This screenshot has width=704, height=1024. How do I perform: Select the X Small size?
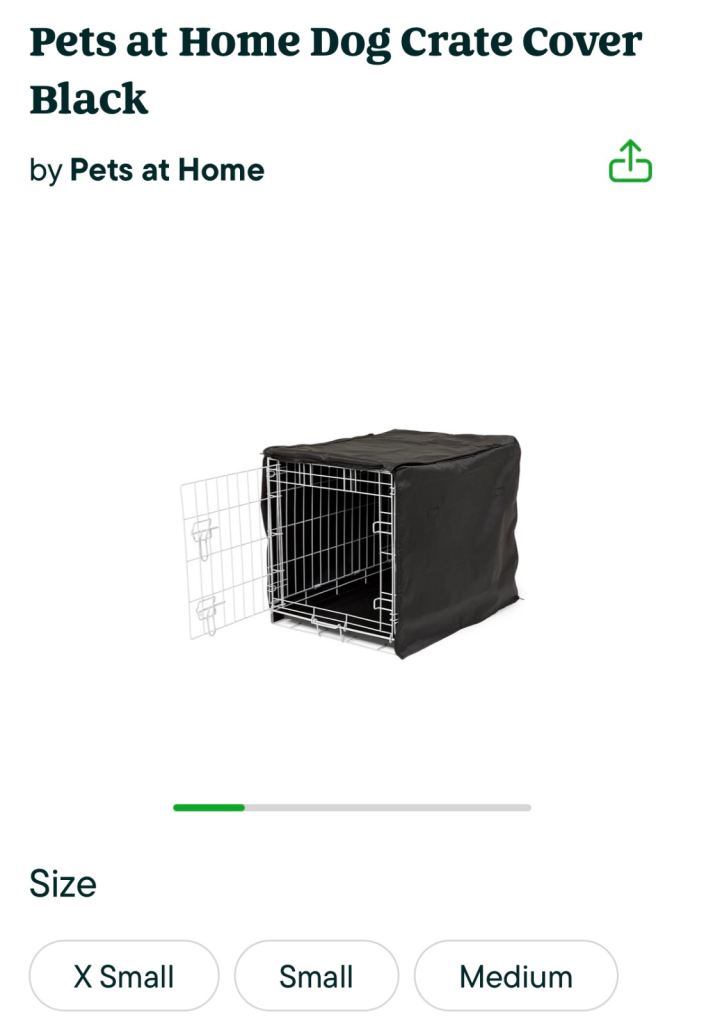124,976
